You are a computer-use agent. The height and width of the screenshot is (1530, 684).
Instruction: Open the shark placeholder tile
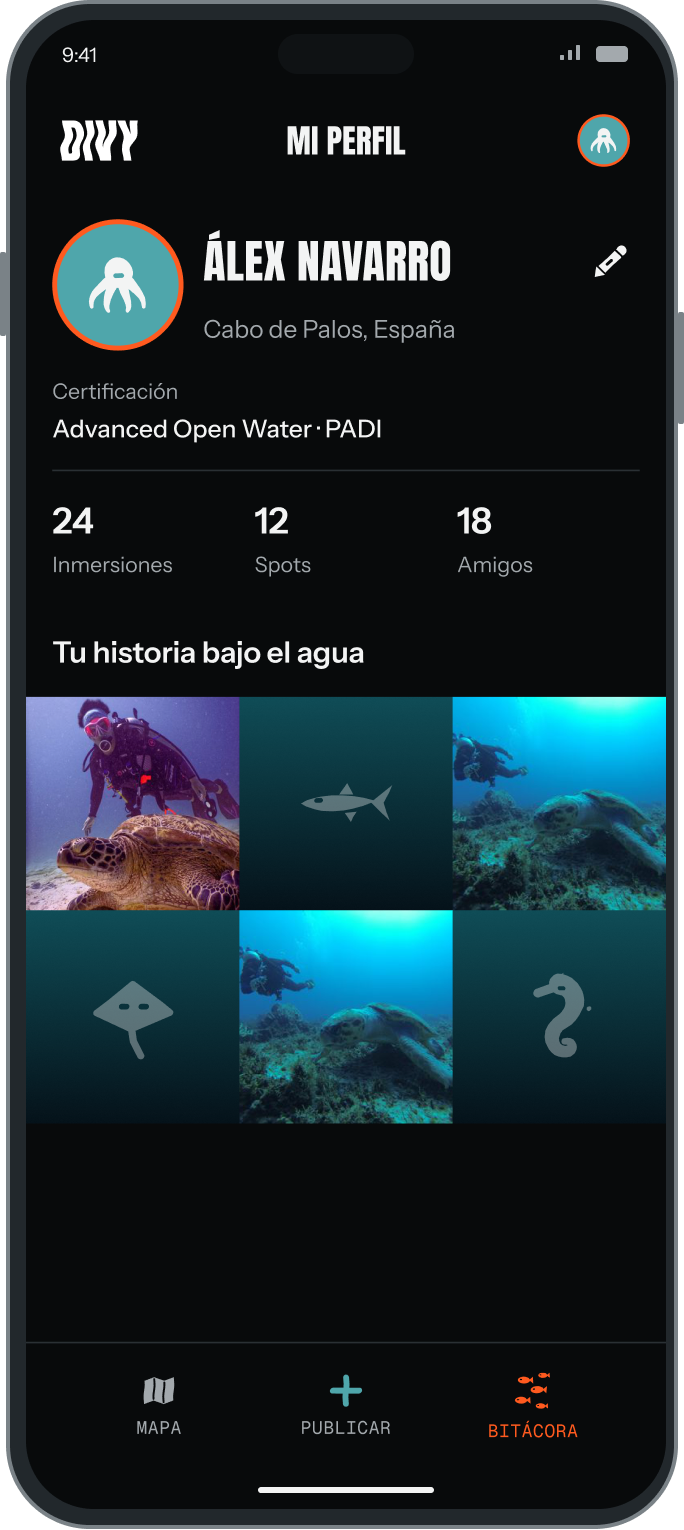[x=346, y=803]
